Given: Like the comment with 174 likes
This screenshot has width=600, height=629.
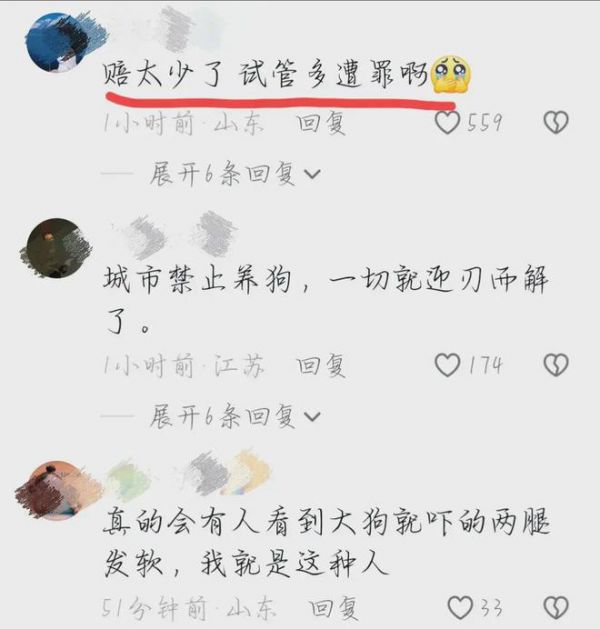Looking at the screenshot, I should [x=449, y=365].
